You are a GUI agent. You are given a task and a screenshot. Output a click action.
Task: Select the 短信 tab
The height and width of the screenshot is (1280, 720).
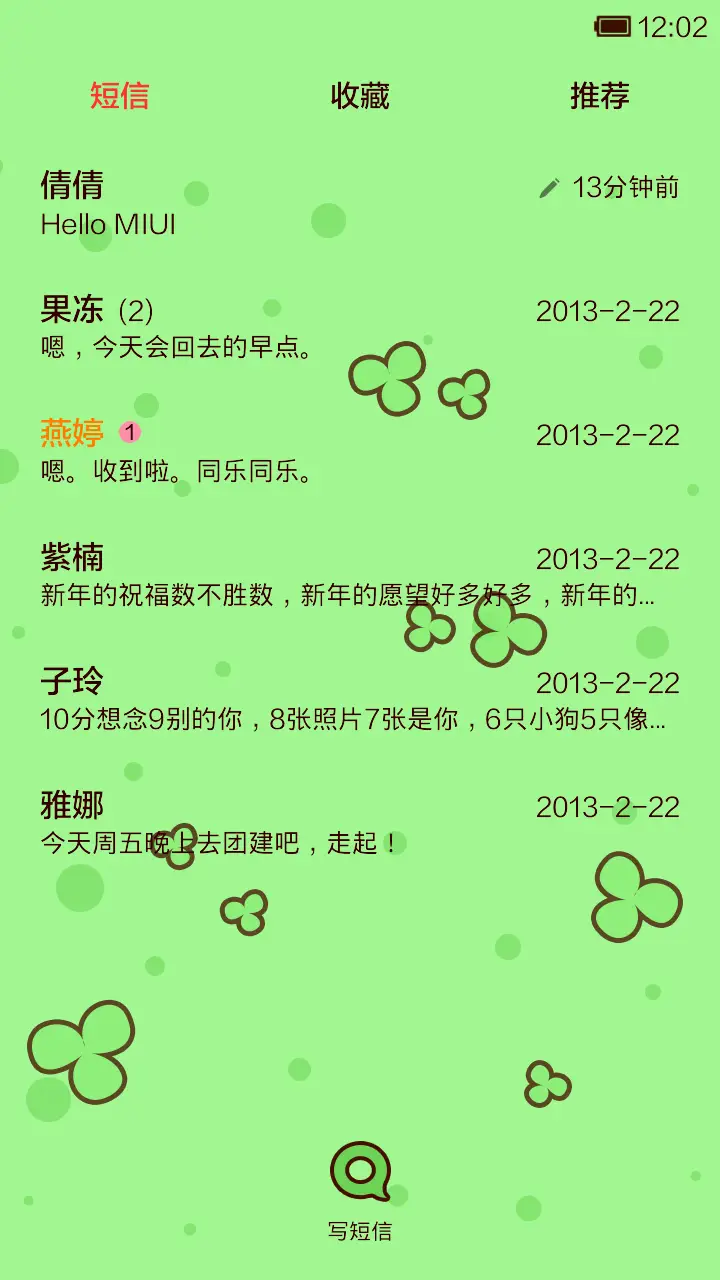point(118,95)
